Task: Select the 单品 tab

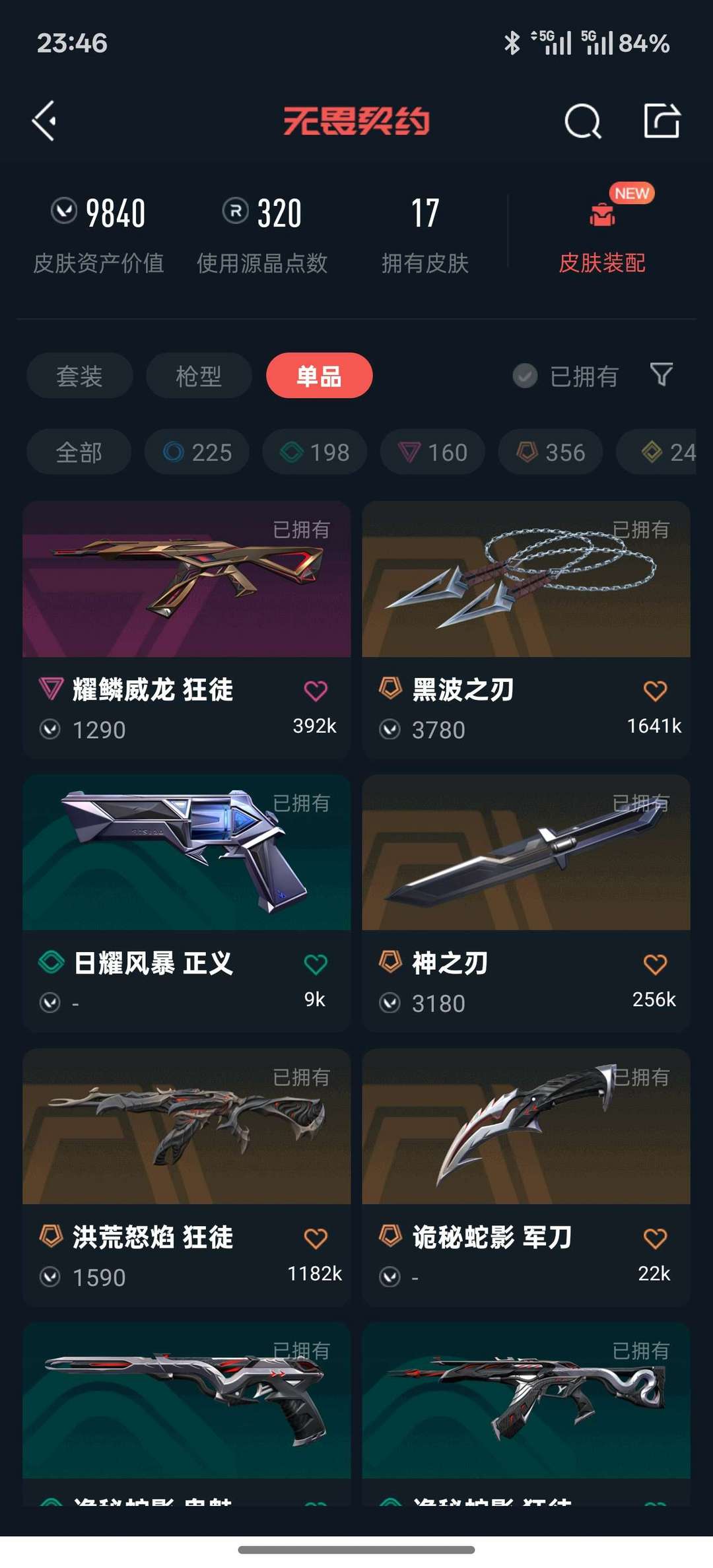Action: pyautogui.click(x=319, y=376)
